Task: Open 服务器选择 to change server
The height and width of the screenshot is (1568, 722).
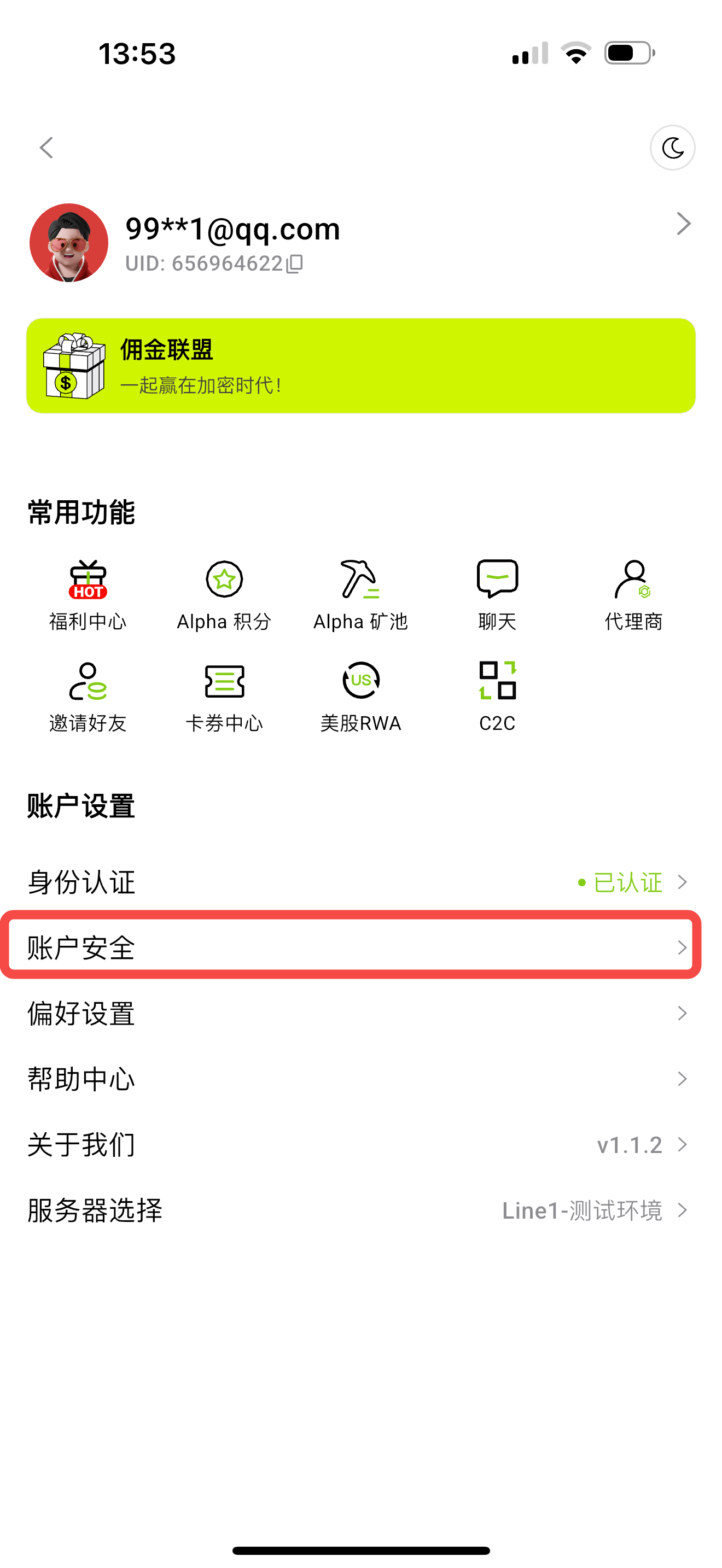Action: [360, 1210]
